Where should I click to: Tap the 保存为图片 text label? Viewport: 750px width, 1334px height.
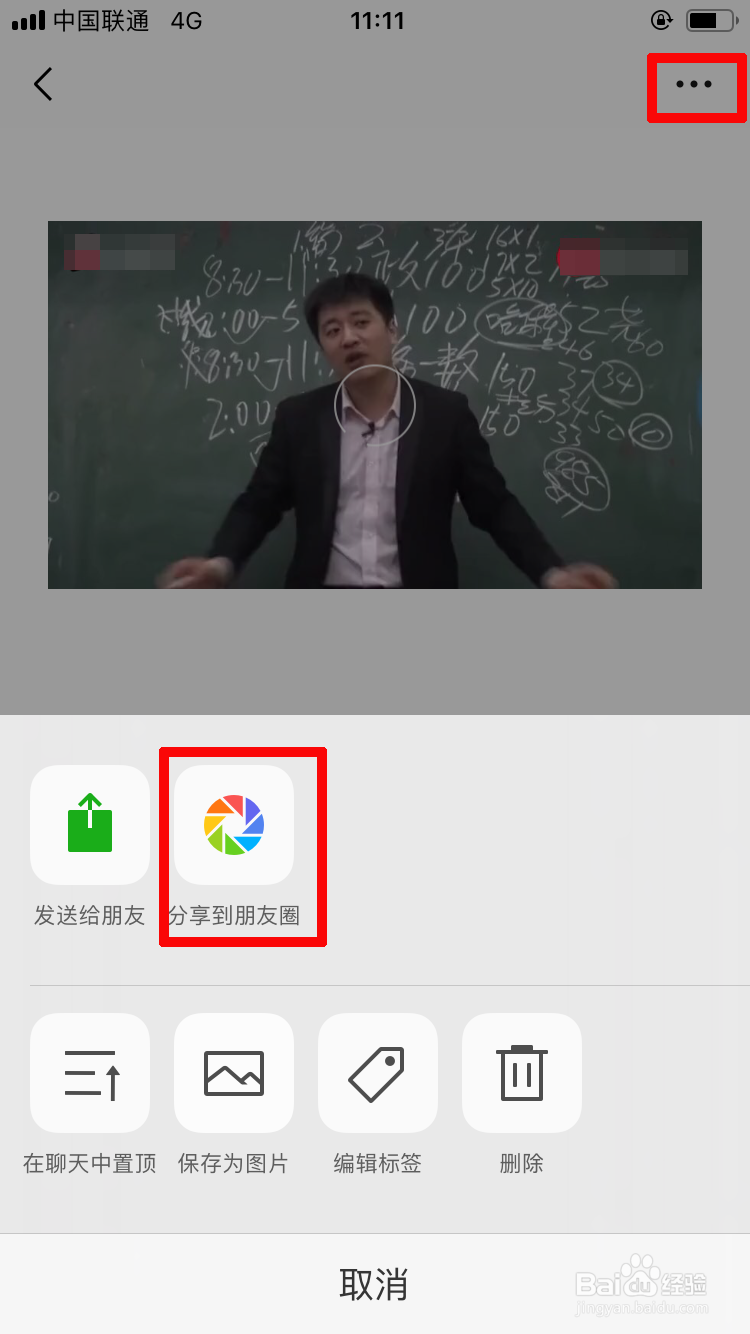click(233, 1163)
